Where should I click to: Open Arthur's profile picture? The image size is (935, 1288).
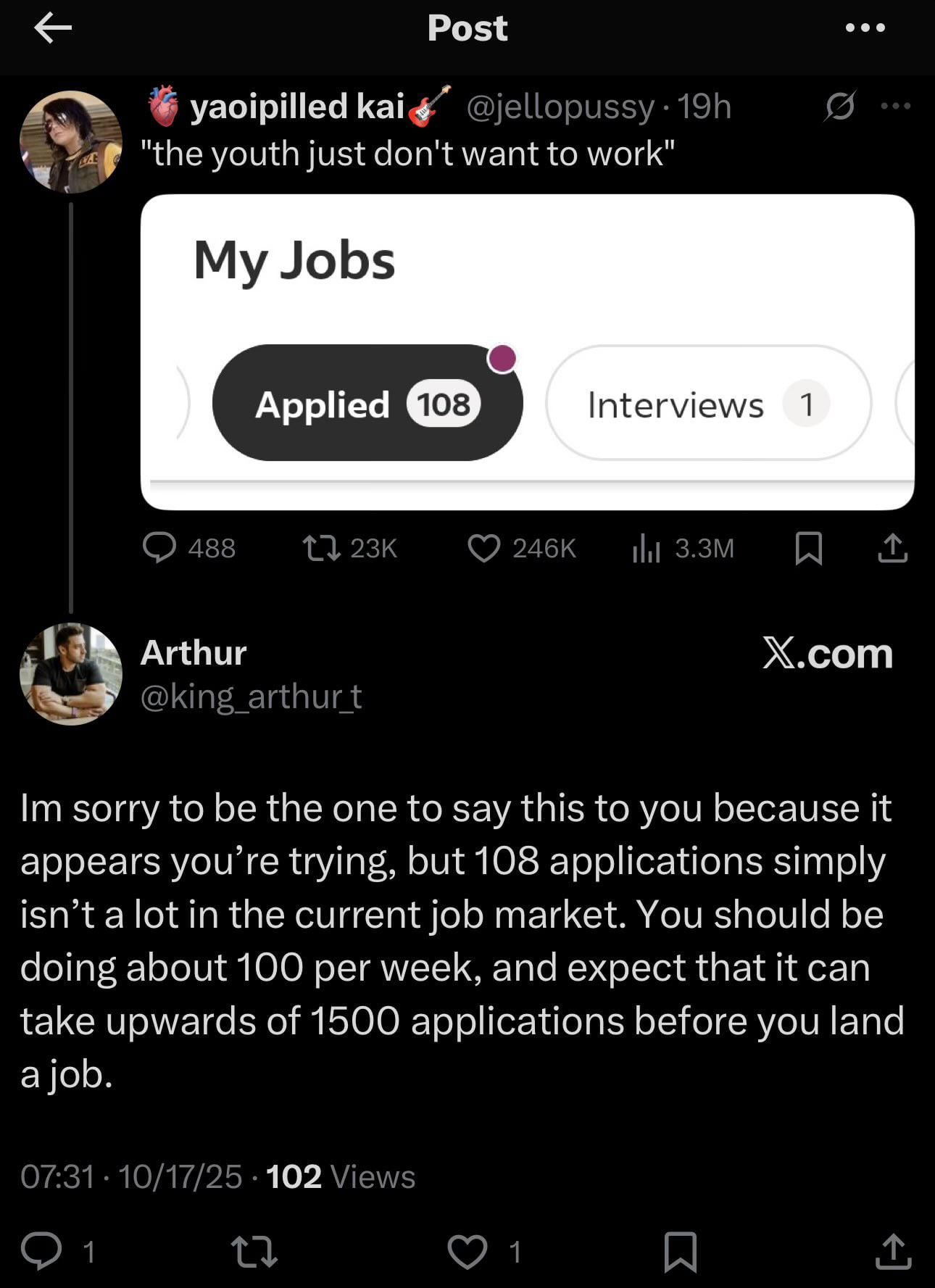70,673
